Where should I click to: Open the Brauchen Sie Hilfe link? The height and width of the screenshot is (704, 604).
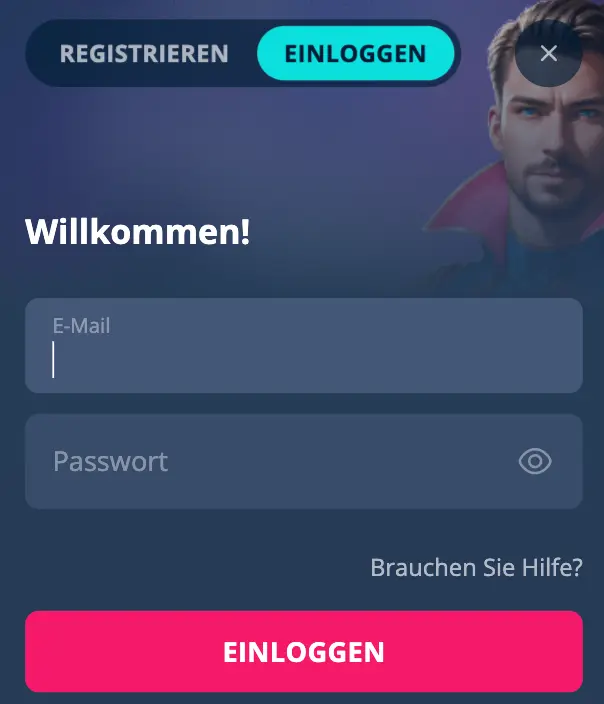pos(476,568)
